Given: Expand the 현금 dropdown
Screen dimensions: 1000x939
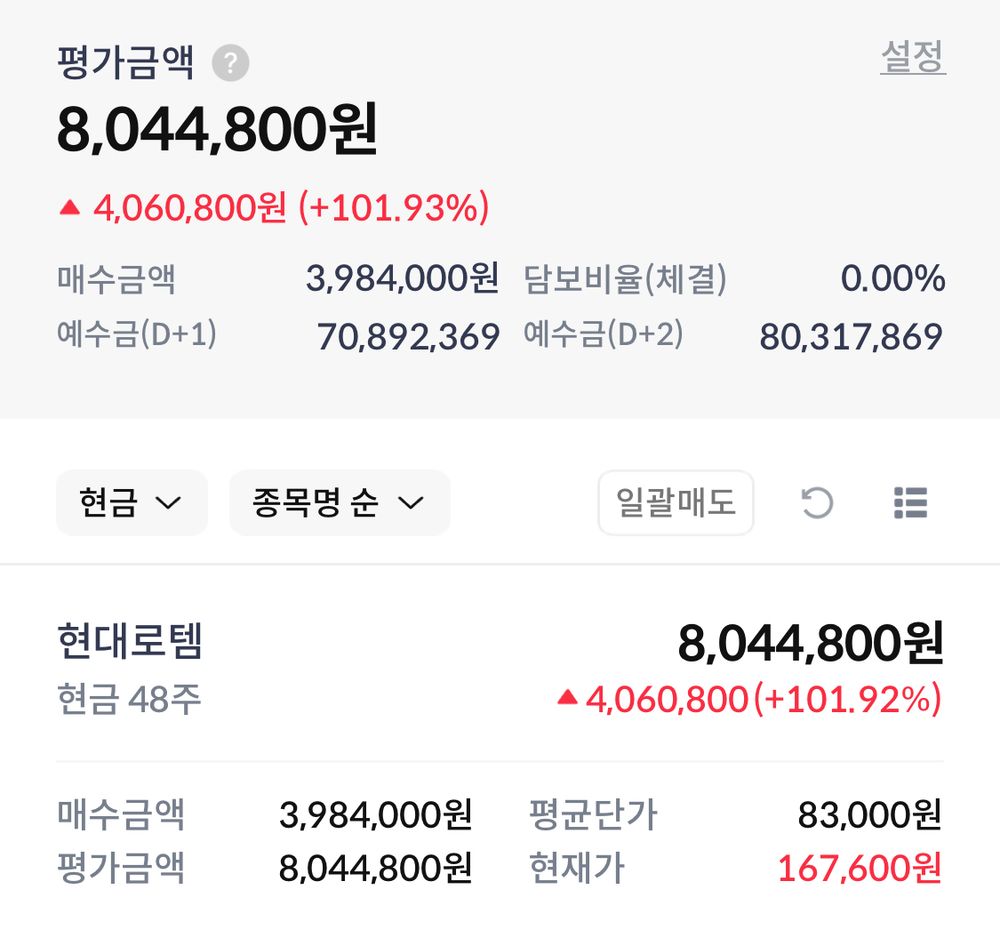Looking at the screenshot, I should (x=132, y=503).
